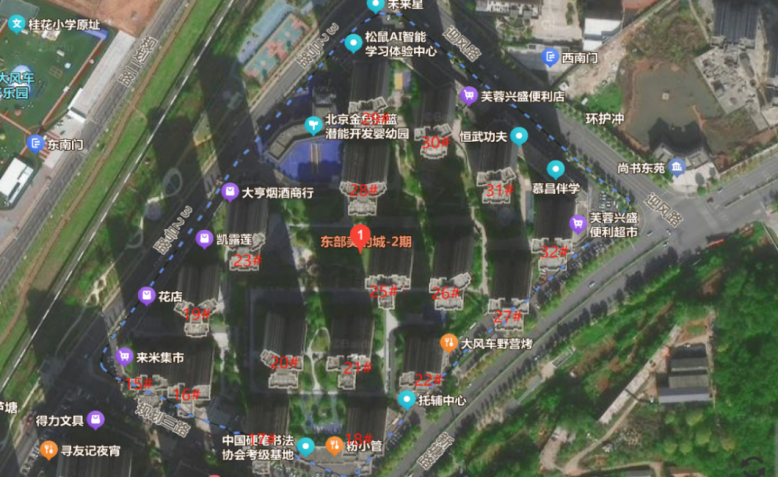778x477 pixels.
Task: Select the 芙蓉兴盛便利店 shop marker
Action: (x=468, y=96)
